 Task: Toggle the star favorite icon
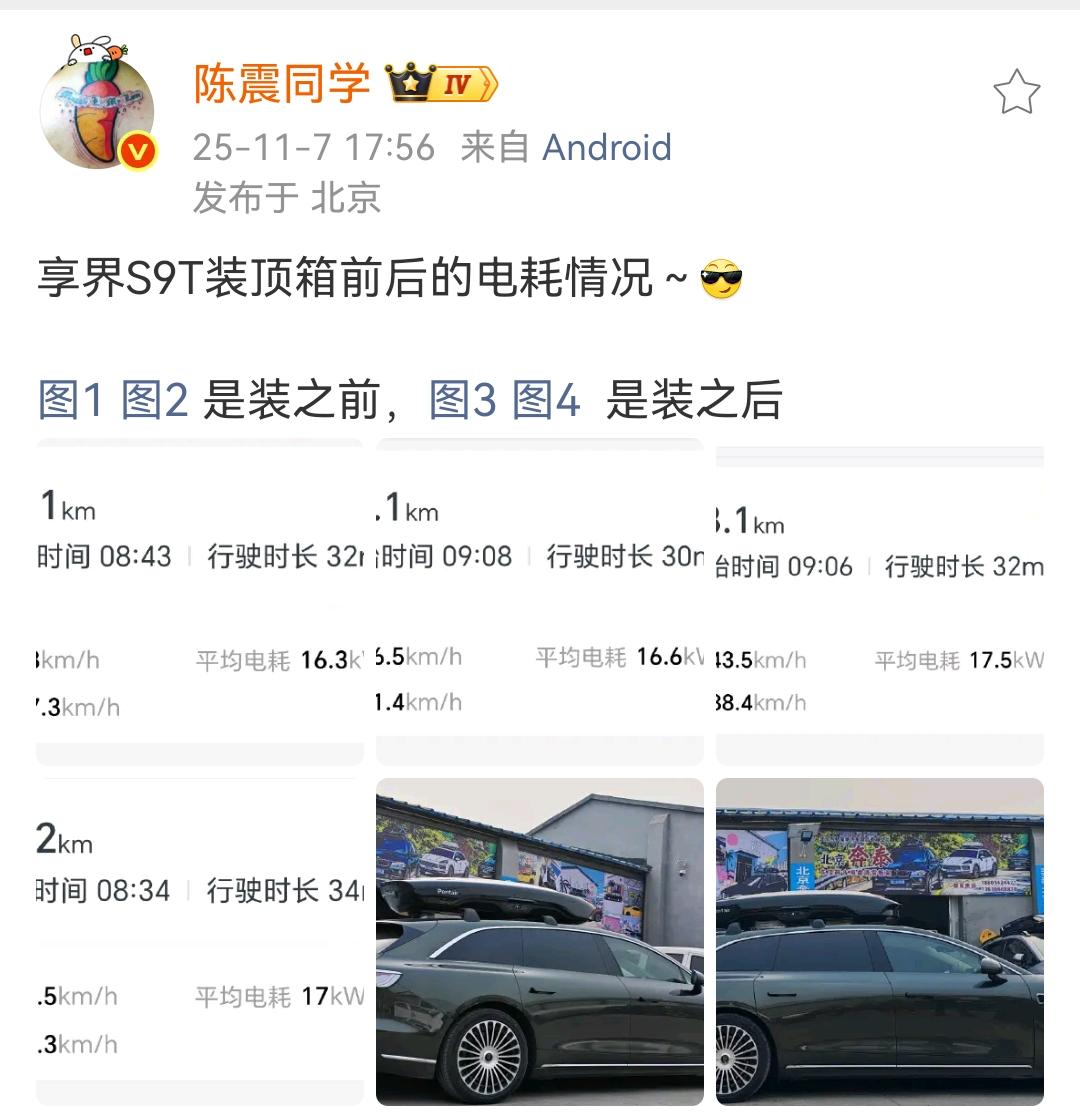[1017, 90]
